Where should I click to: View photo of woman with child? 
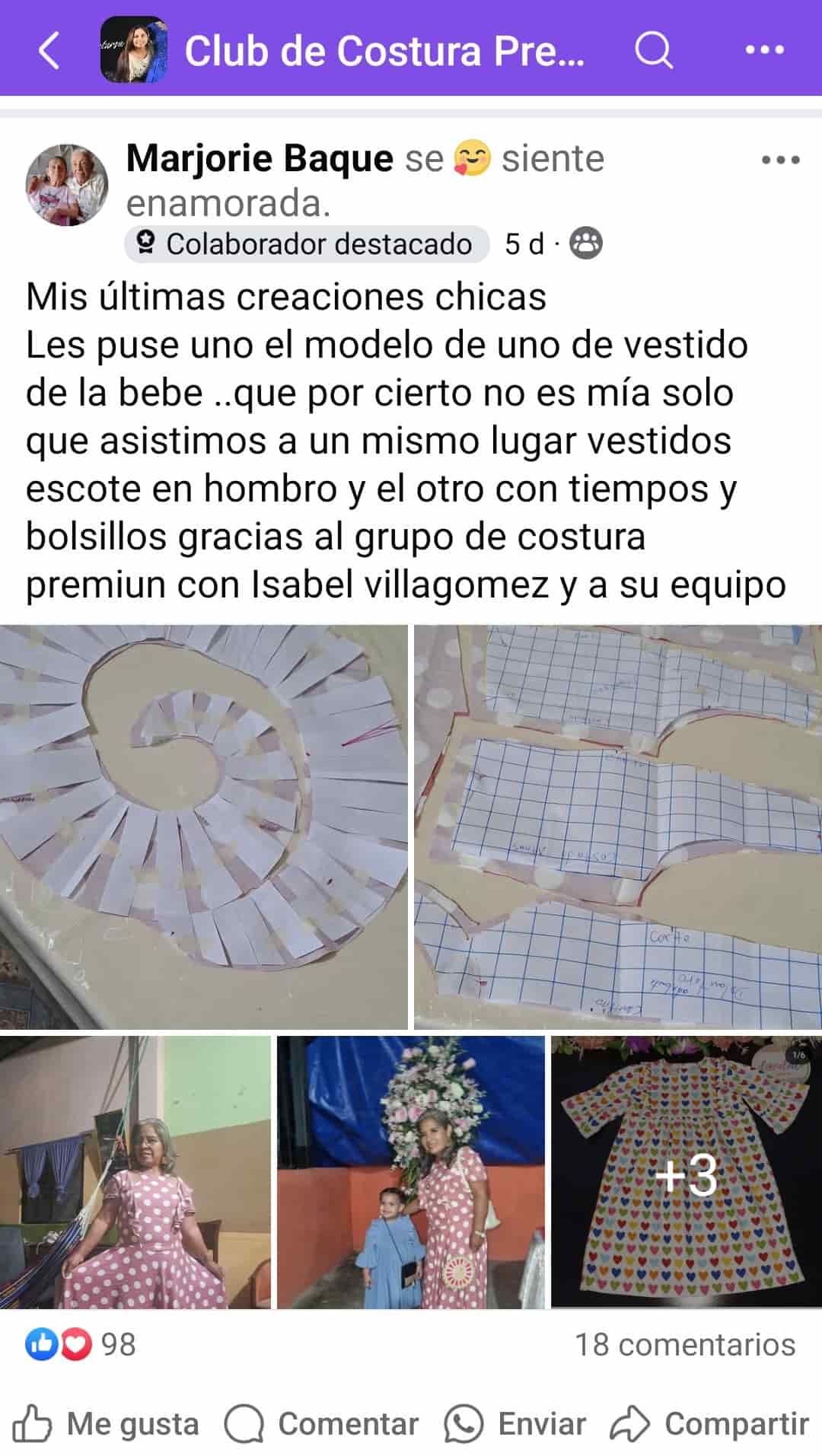[x=410, y=1172]
